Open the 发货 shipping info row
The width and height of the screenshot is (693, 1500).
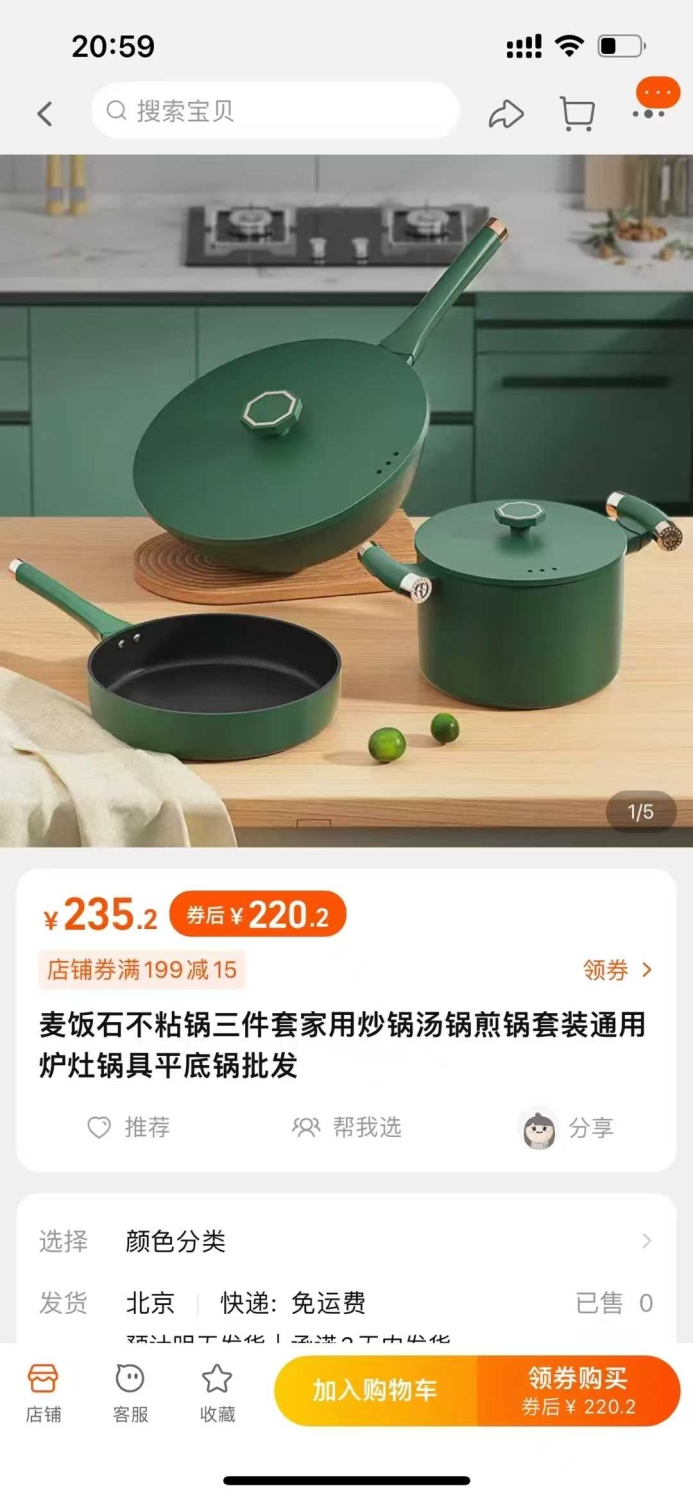346,1303
